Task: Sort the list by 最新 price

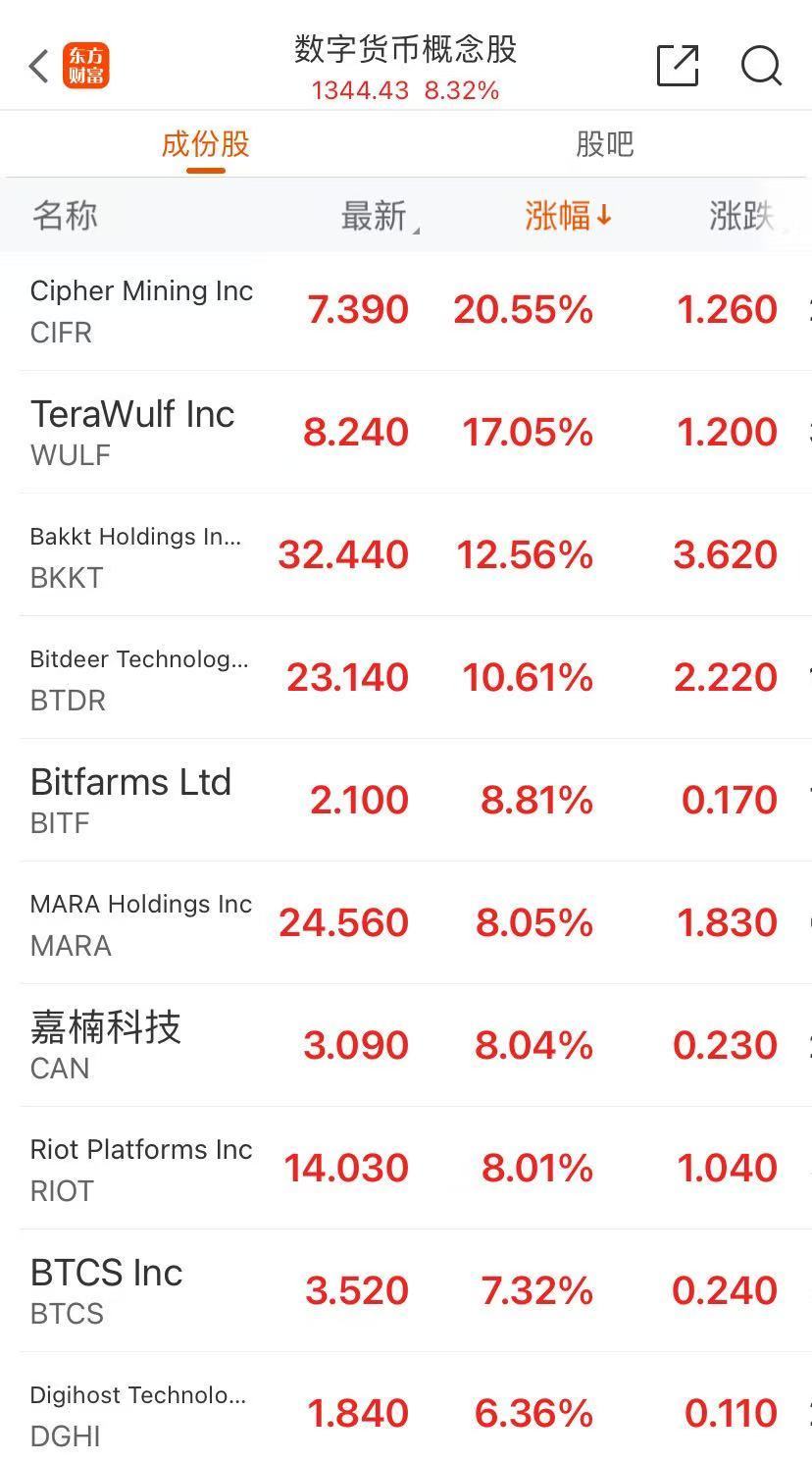Action: coord(376,217)
